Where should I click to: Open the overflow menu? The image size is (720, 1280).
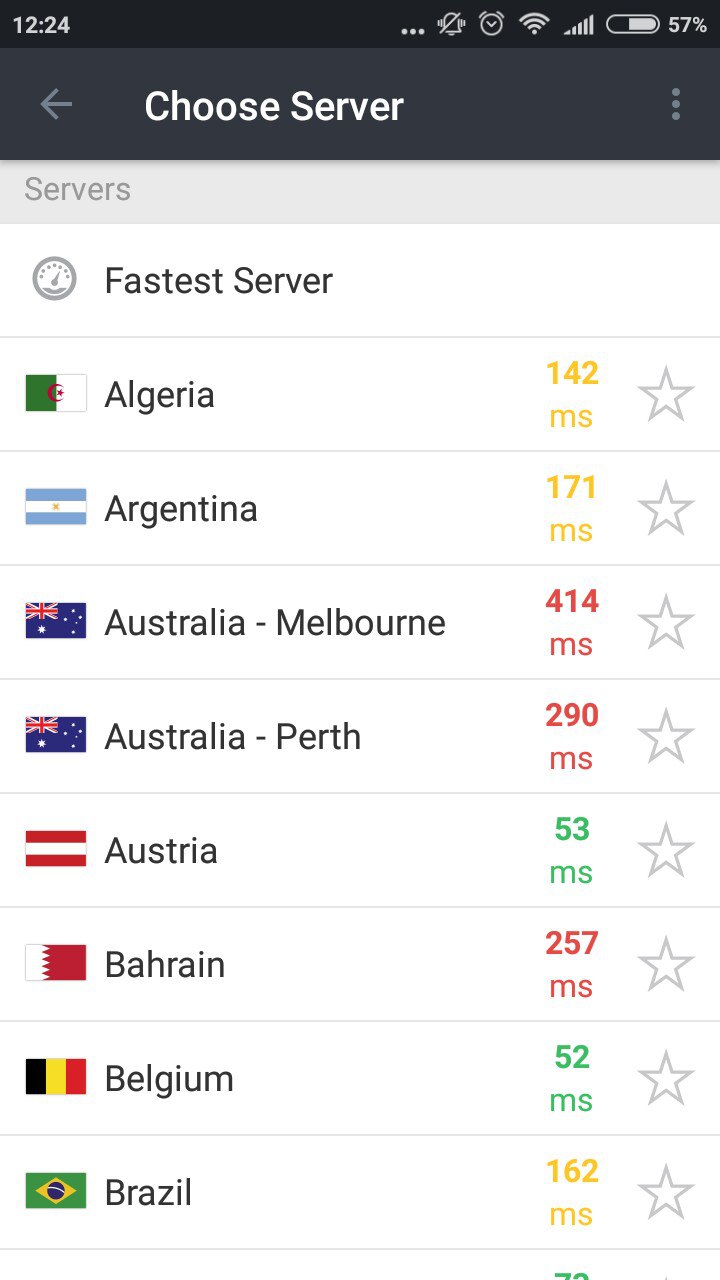(676, 105)
